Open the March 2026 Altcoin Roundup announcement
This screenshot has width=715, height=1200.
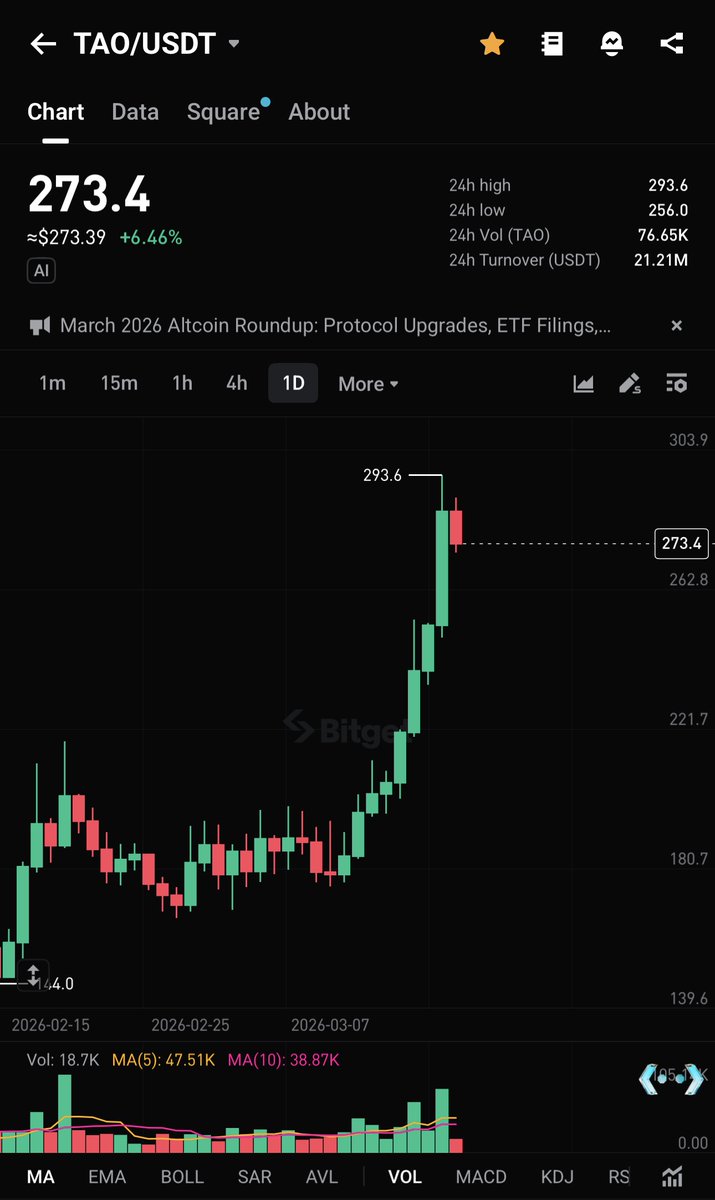coord(335,326)
